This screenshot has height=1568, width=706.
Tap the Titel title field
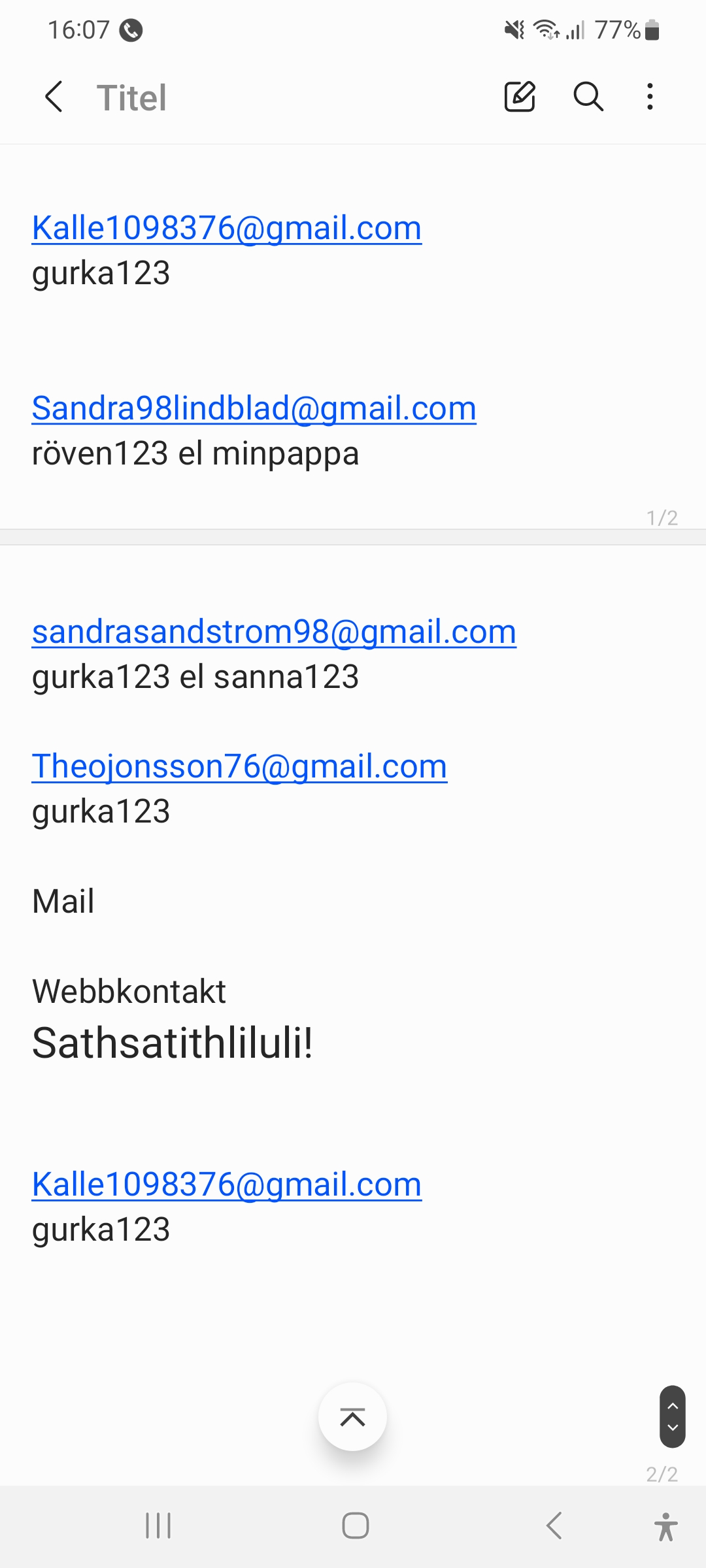click(x=131, y=98)
